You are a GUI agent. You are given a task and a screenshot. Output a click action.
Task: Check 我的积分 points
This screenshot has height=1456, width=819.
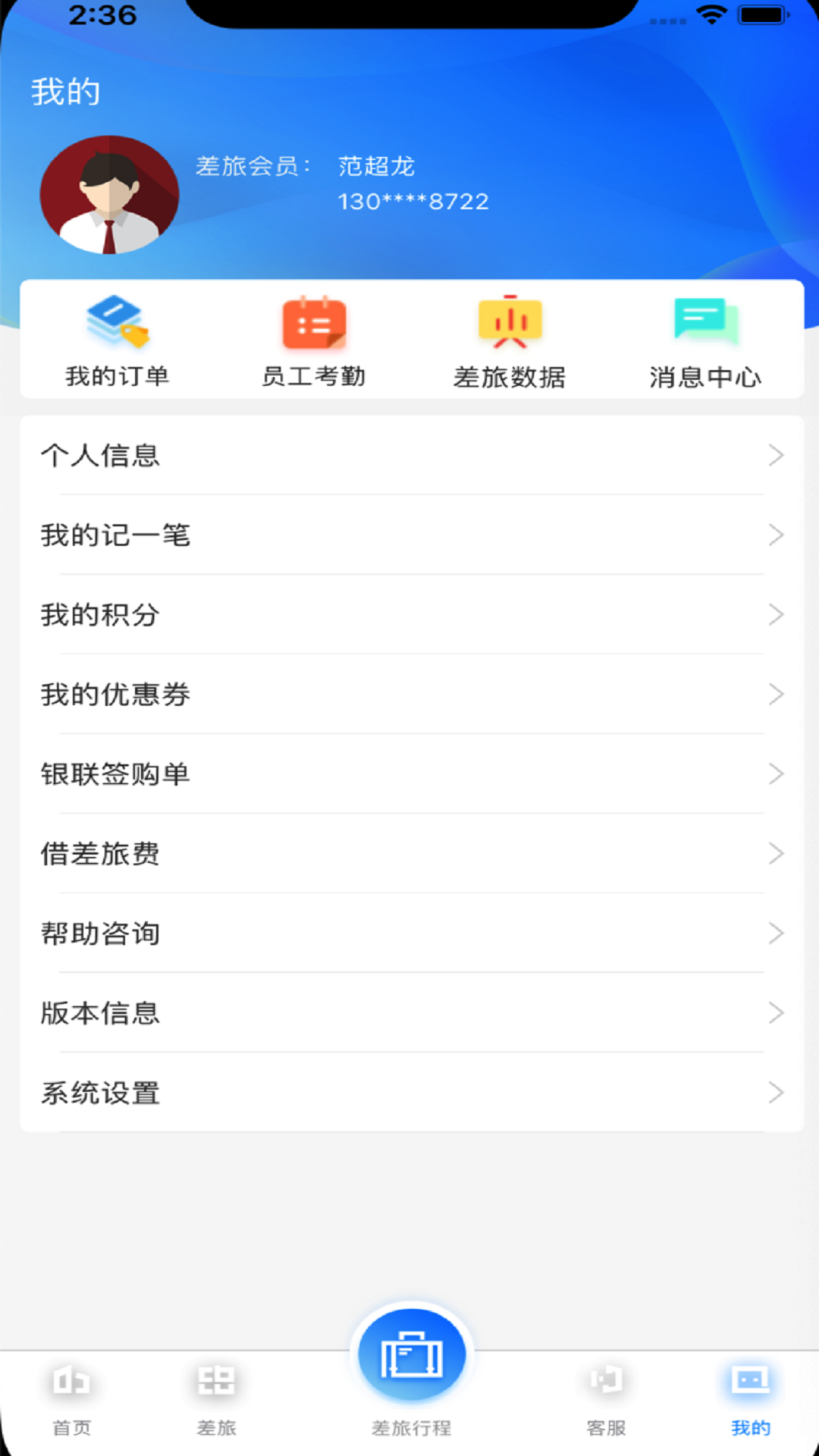[x=411, y=615]
